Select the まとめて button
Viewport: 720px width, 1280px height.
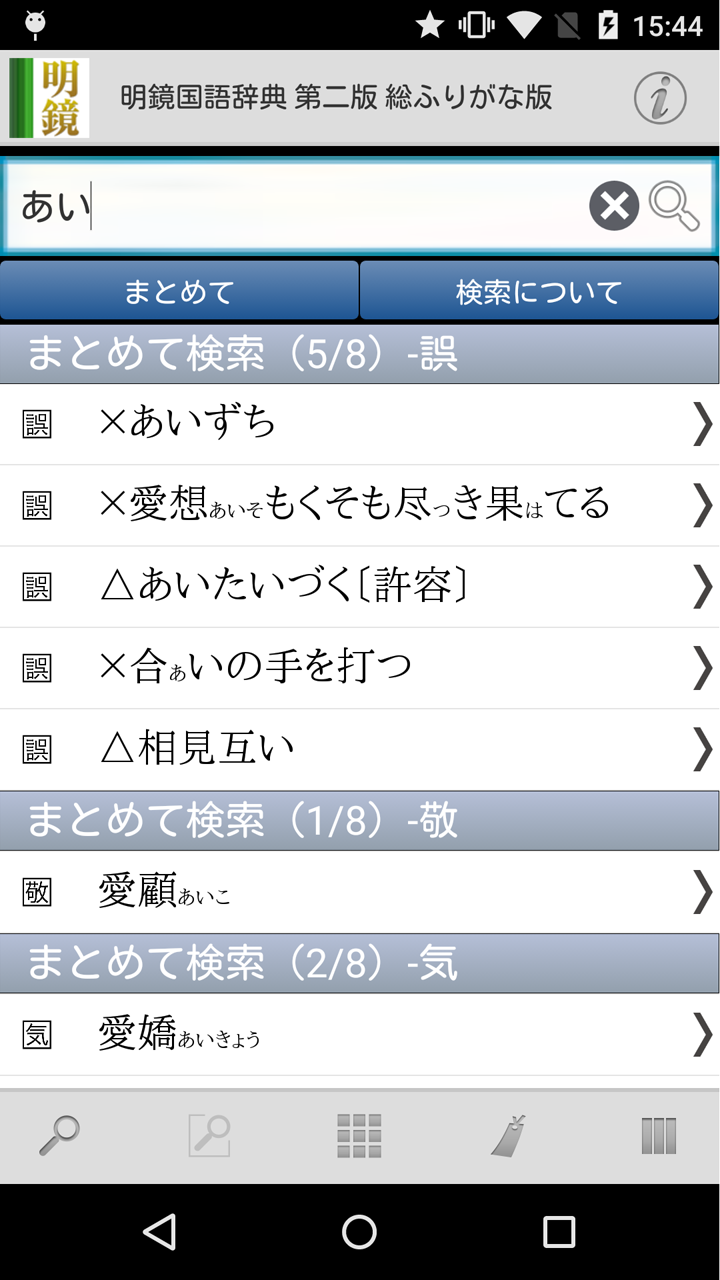179,291
